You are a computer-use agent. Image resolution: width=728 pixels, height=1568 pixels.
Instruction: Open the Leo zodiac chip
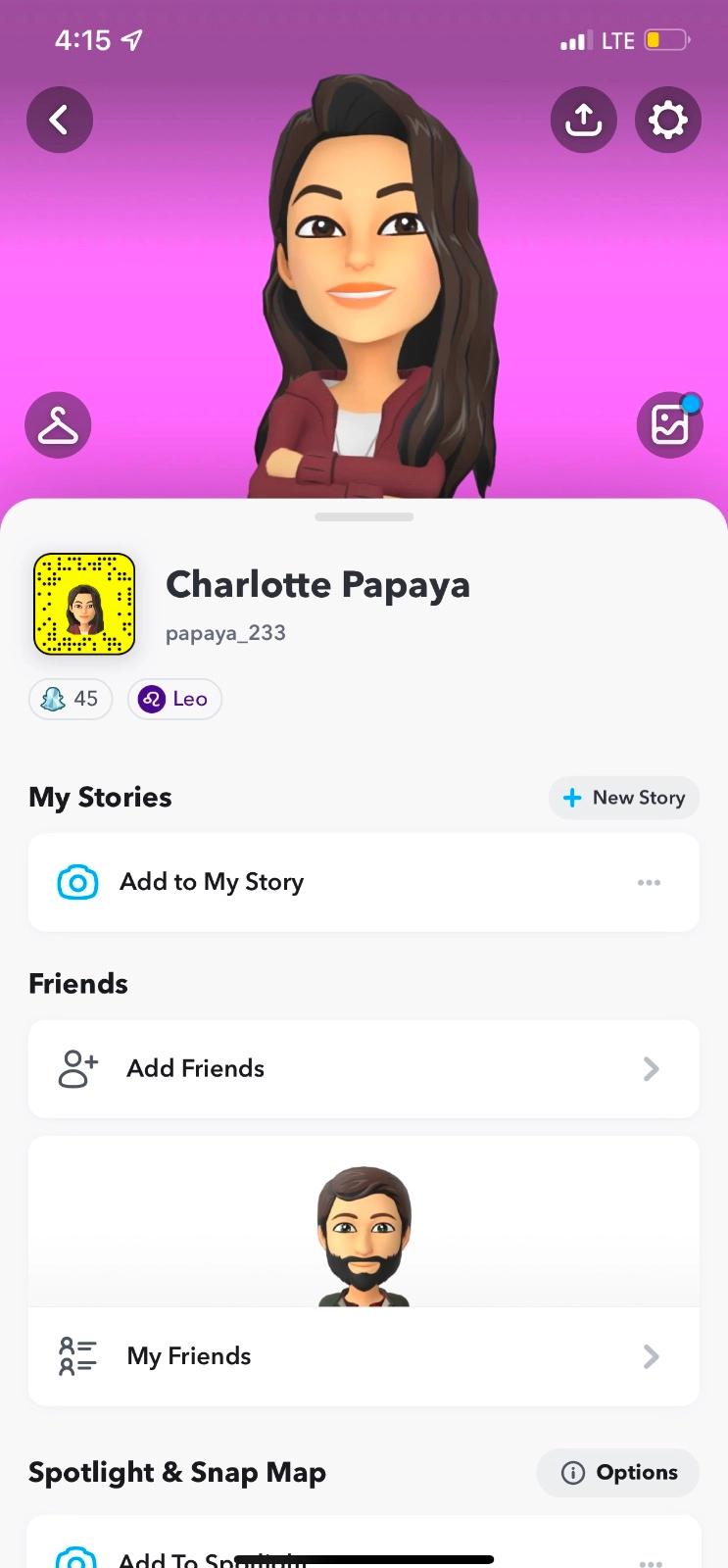click(x=174, y=699)
